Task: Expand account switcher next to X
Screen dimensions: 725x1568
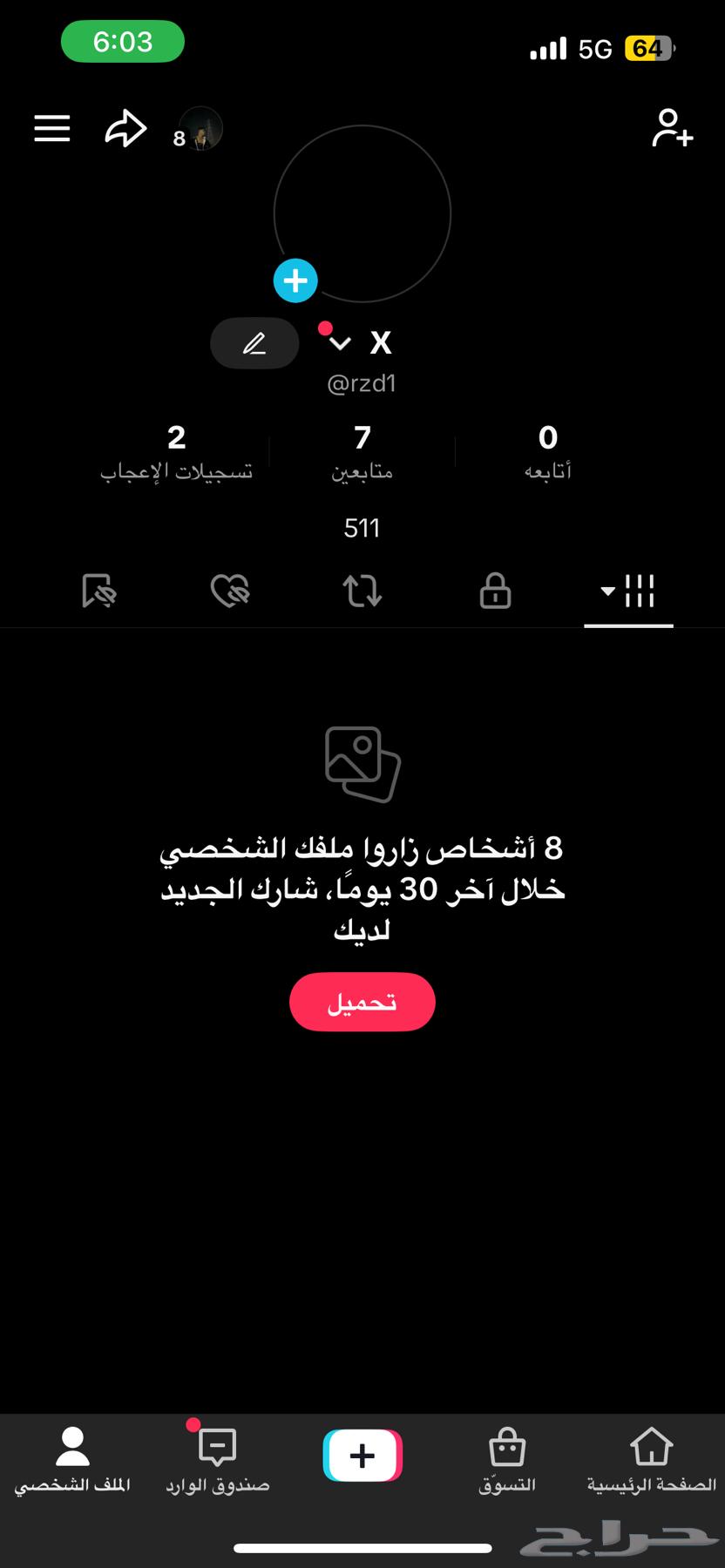Action: (340, 343)
